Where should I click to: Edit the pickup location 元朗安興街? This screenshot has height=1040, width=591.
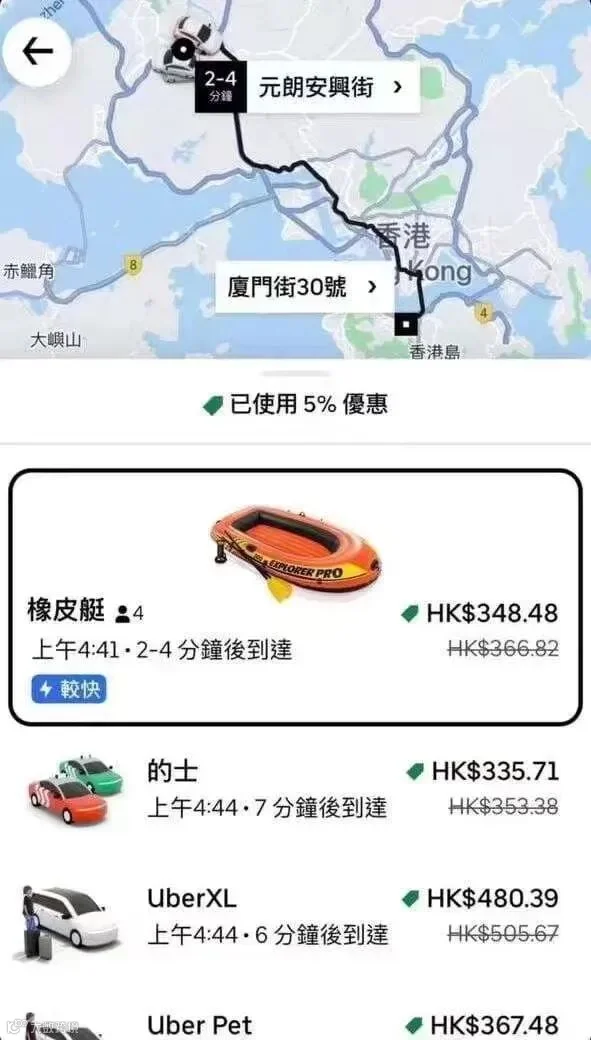[308, 88]
